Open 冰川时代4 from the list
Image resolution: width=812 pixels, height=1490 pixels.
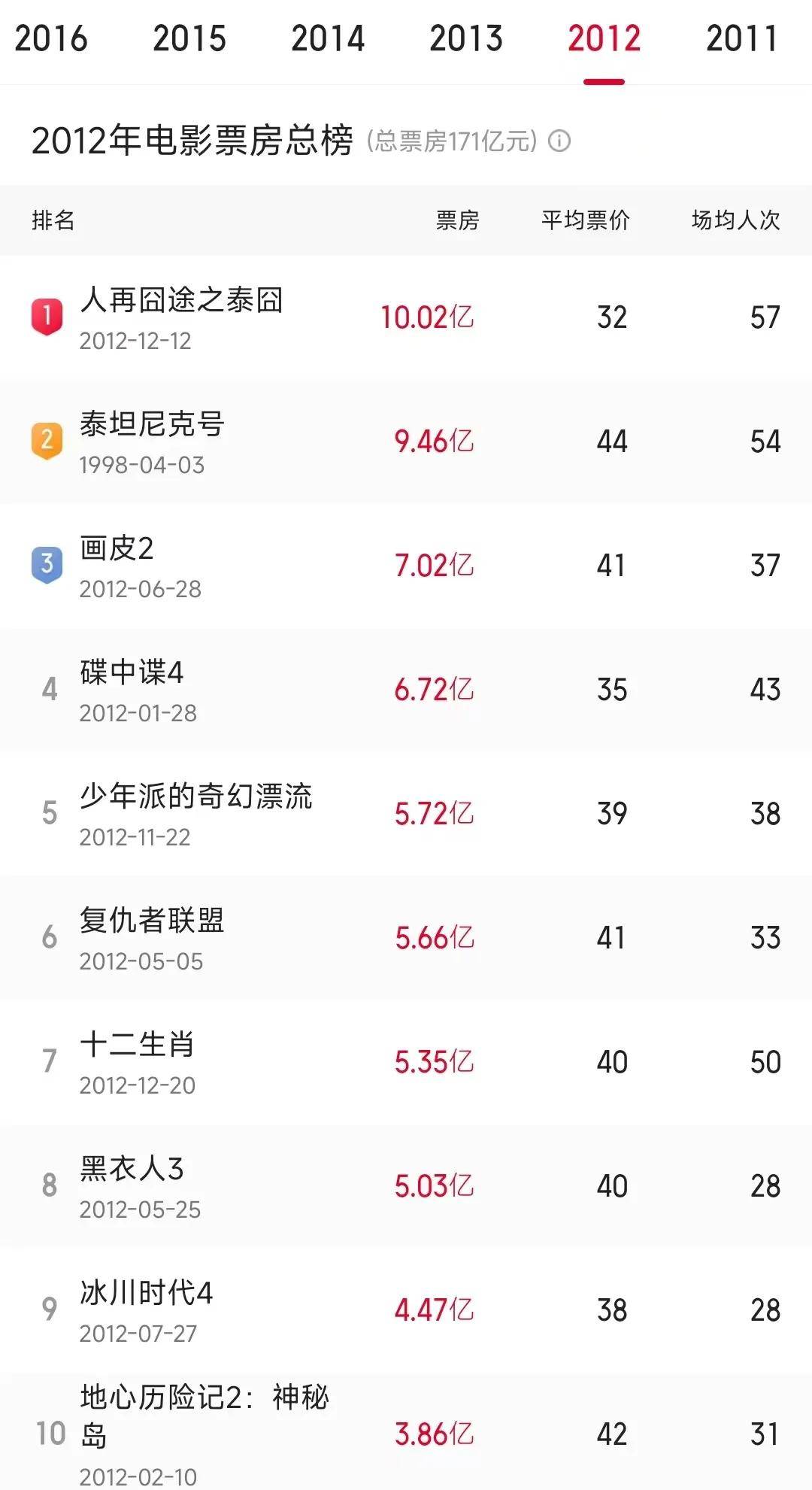click(147, 1294)
